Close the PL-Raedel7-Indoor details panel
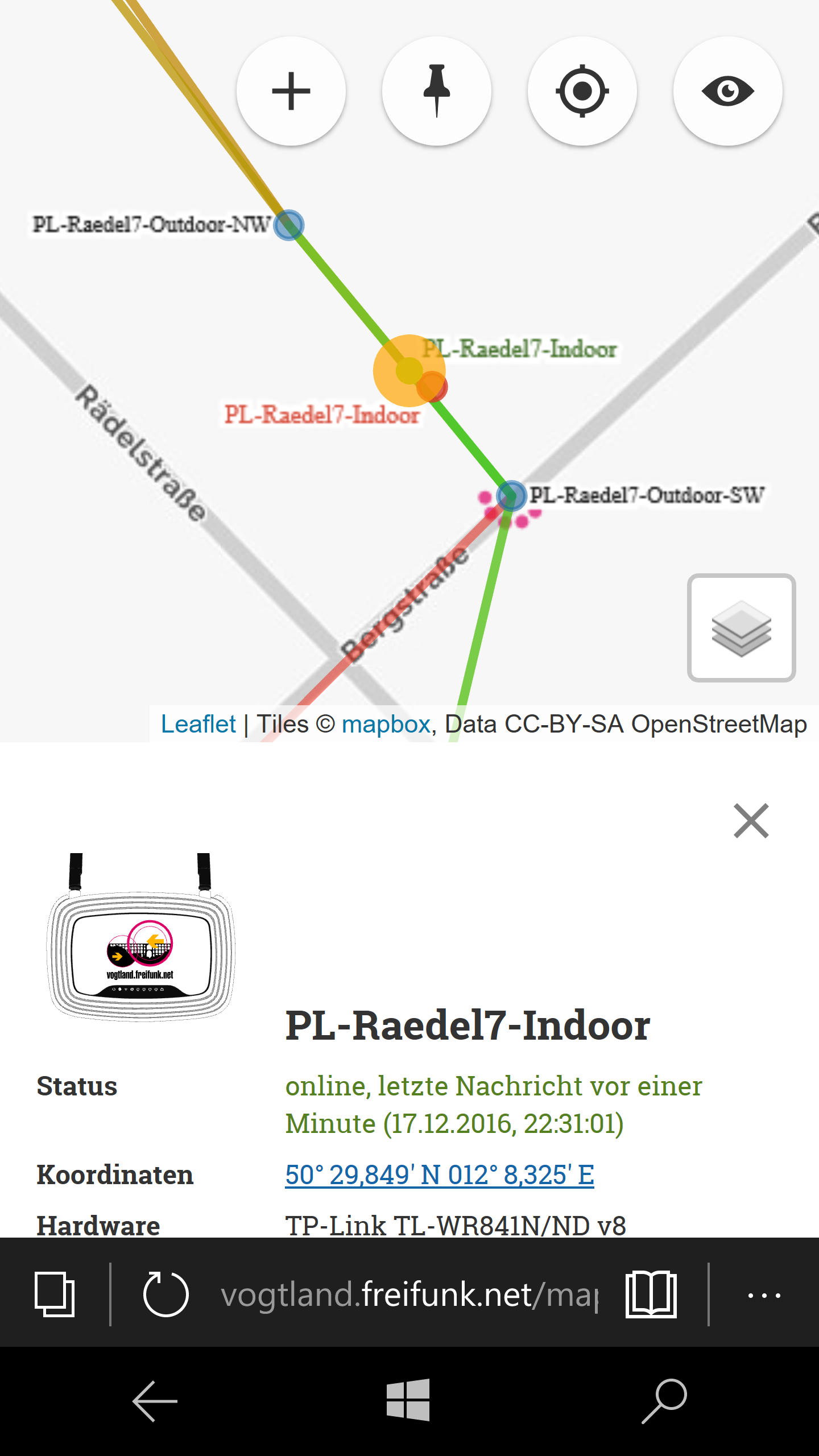This screenshot has width=819, height=1456. click(751, 821)
